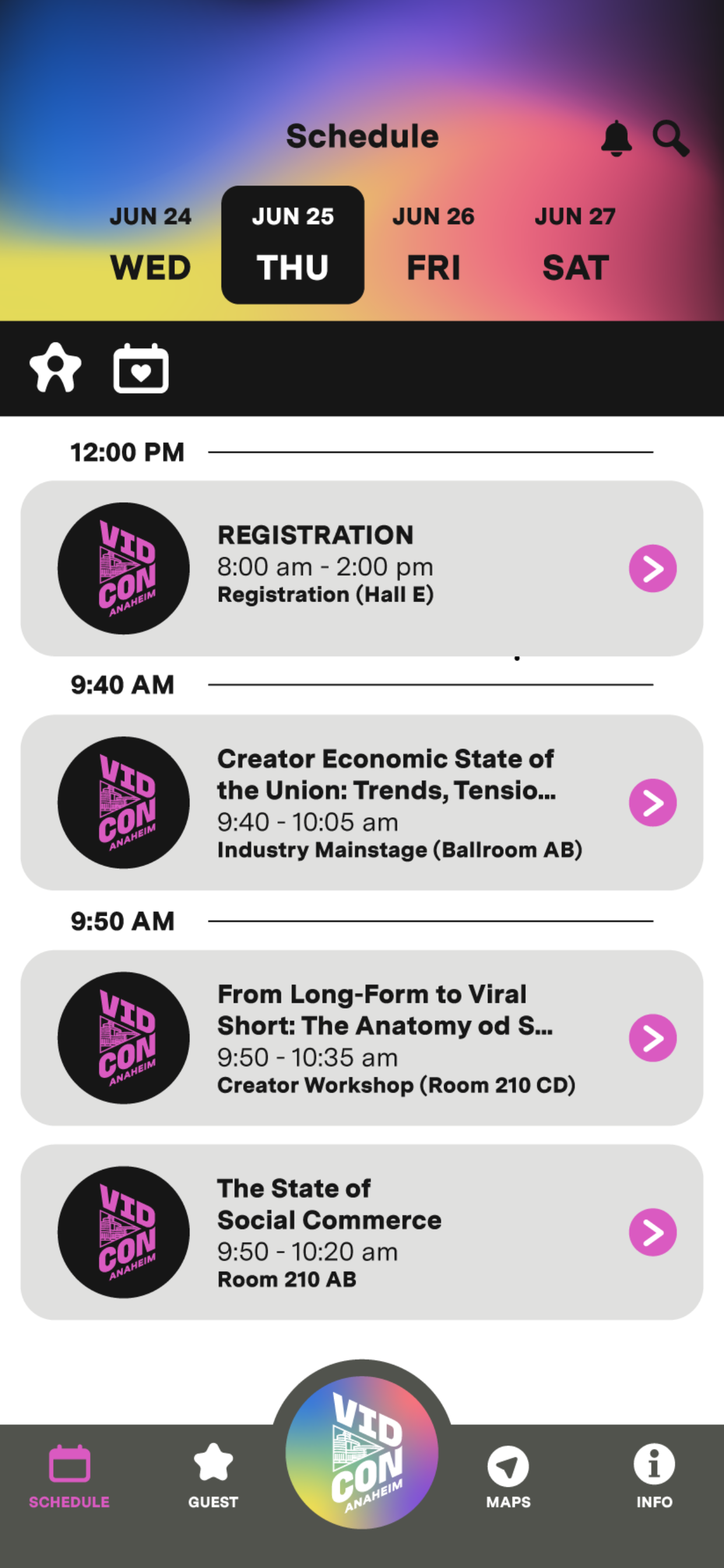Switch to JUN 26 FRI

point(433,244)
